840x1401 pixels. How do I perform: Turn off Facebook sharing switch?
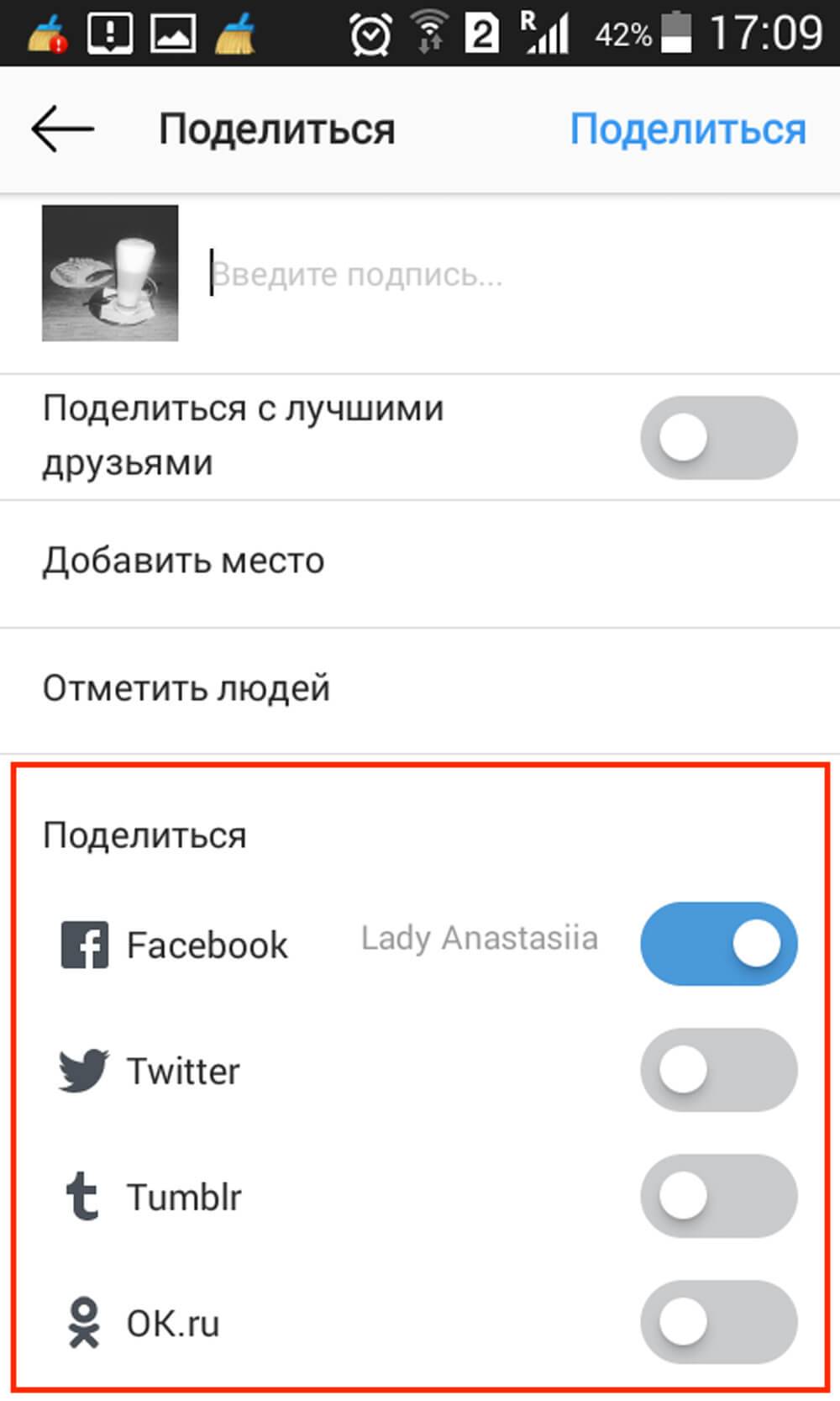coord(718,944)
